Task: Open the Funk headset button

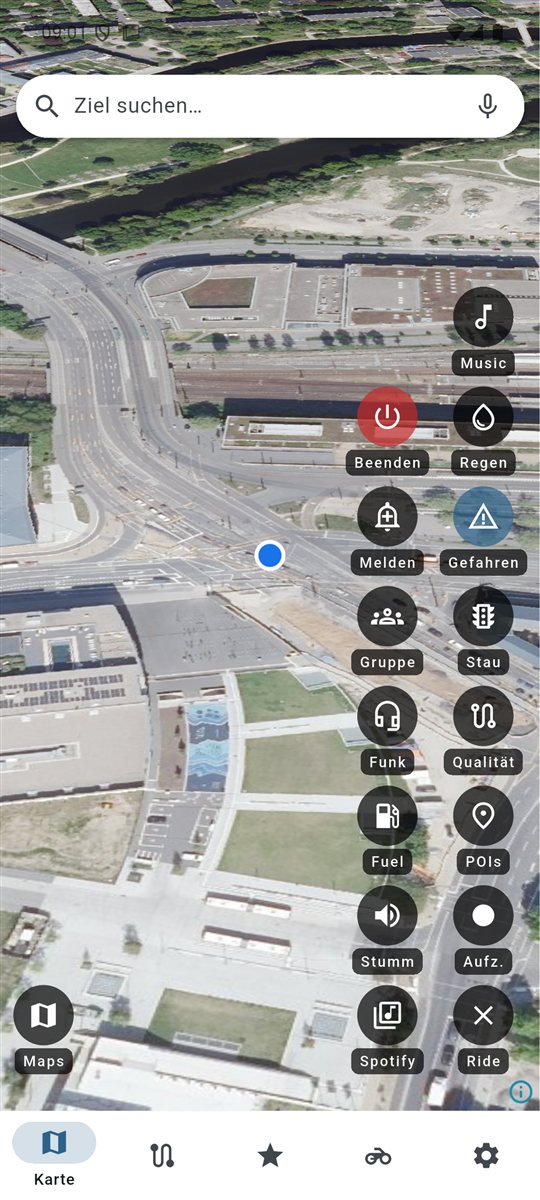Action: (x=387, y=717)
